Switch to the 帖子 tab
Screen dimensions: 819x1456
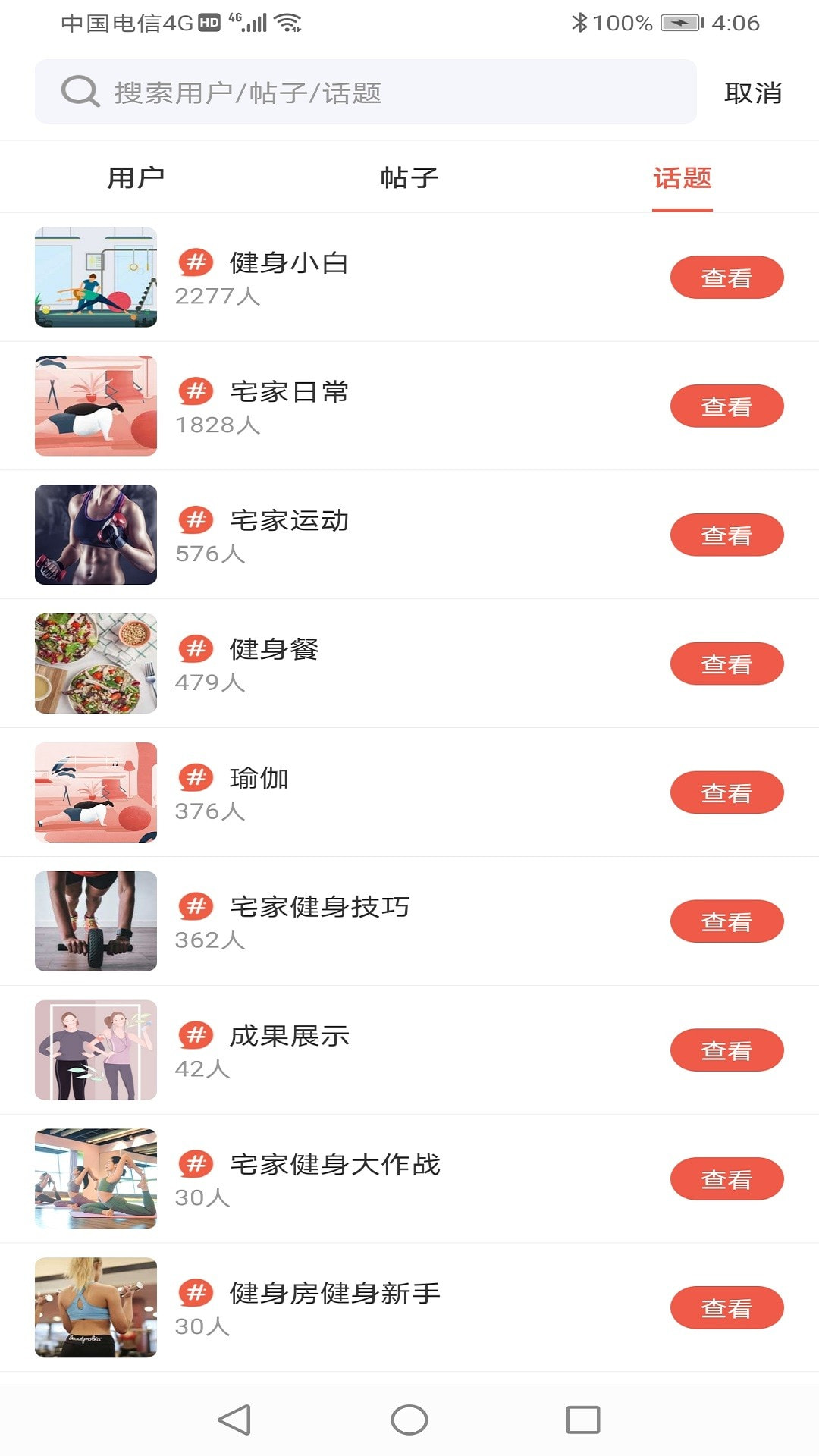pyautogui.click(x=409, y=176)
